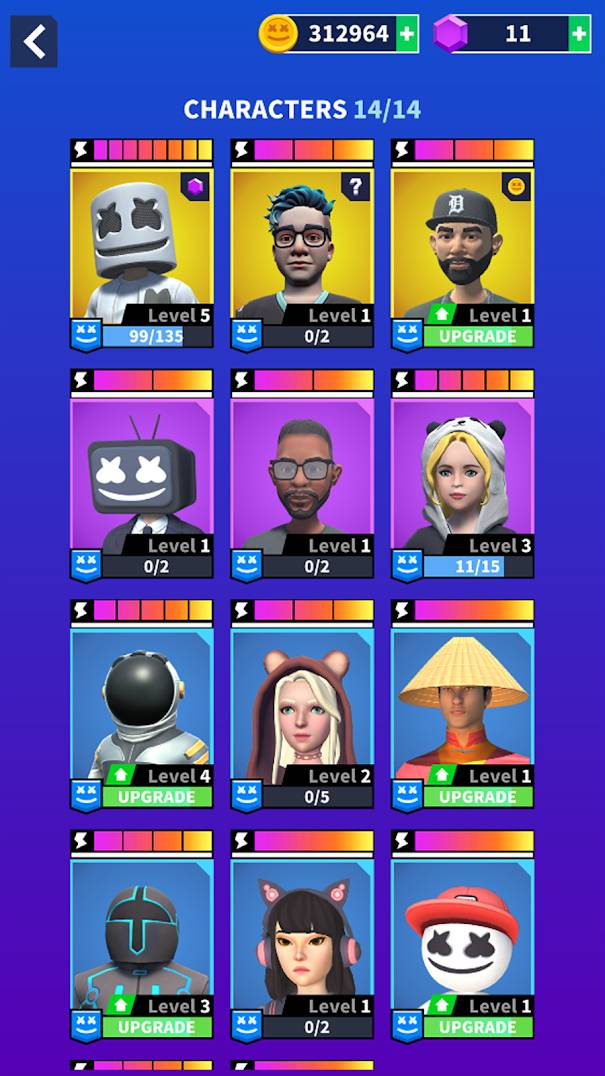Open the TV-head Marshmello character card
This screenshot has height=1076, width=605.
[142, 474]
